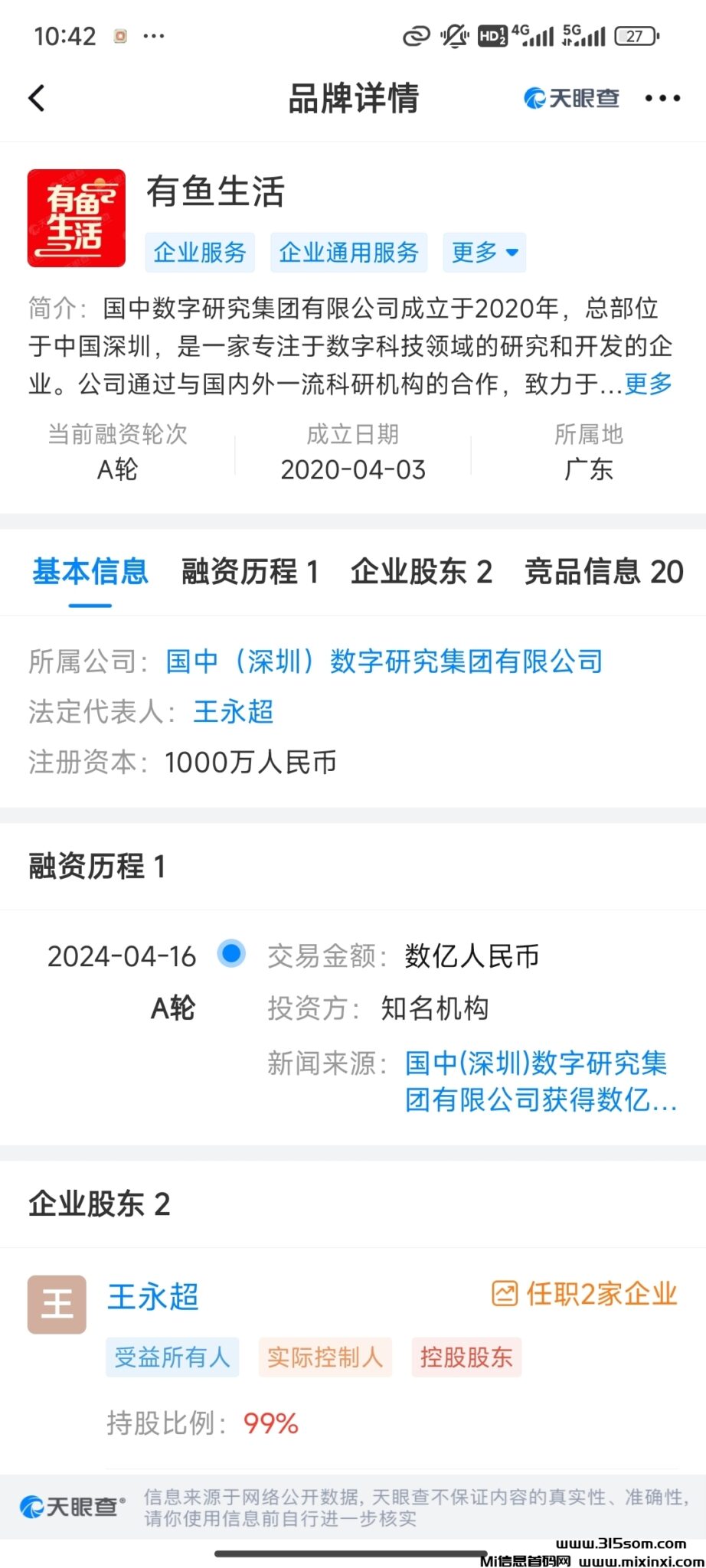Viewport: 706px width, 1568px height.
Task: Expand the 更多 tags dropdown
Action: pyautogui.click(x=484, y=253)
